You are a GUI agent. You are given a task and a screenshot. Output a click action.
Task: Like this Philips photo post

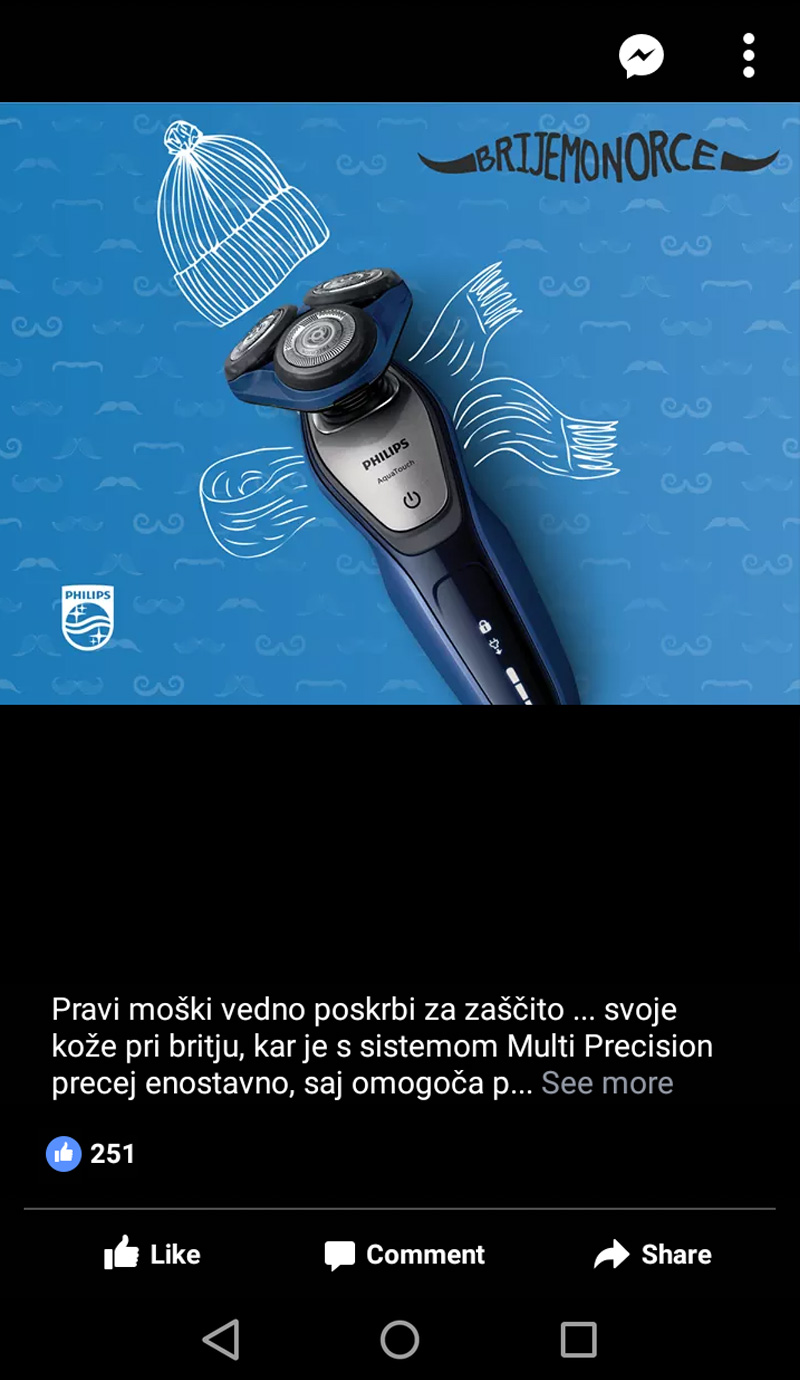(152, 1254)
